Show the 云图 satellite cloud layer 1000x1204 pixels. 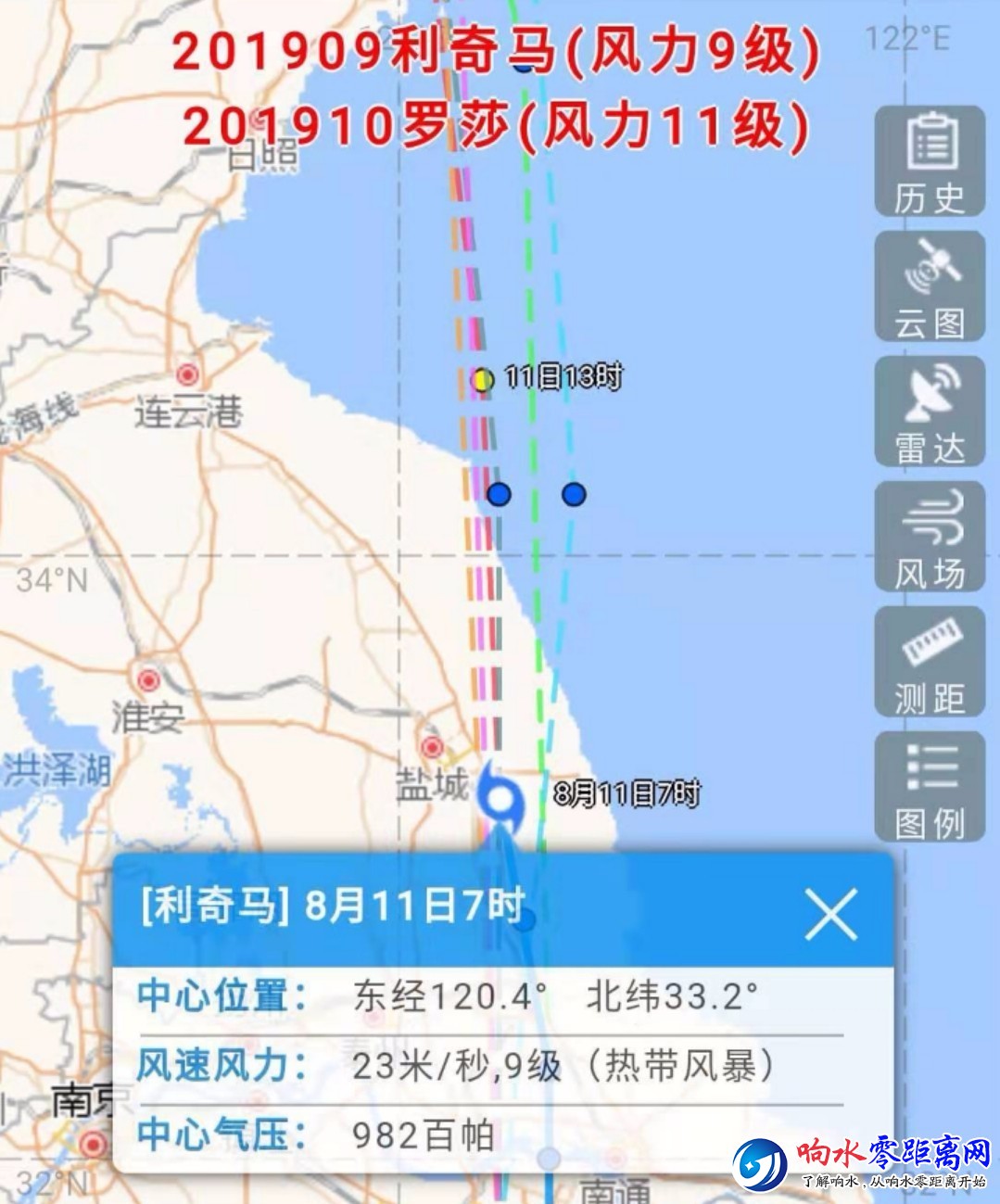[x=930, y=286]
